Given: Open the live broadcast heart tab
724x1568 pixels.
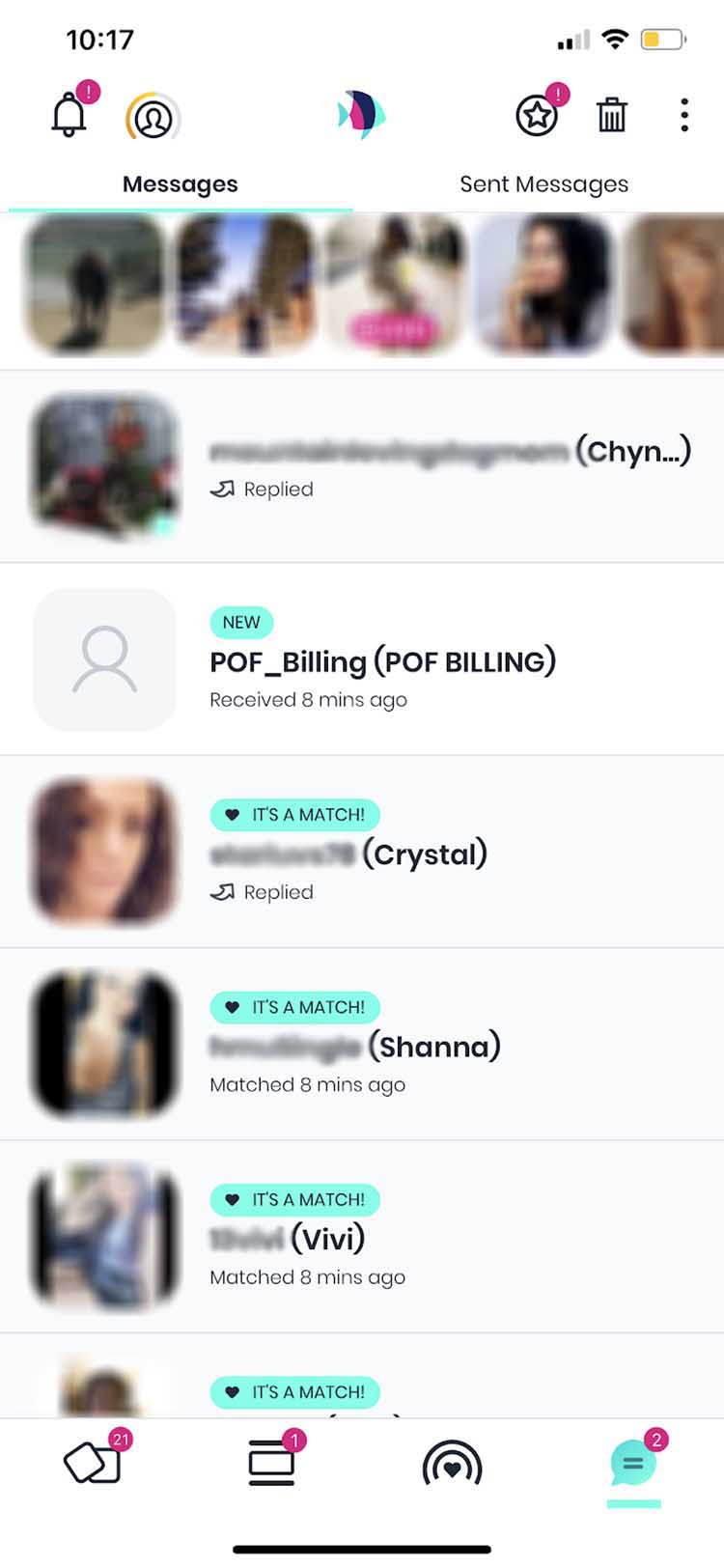Looking at the screenshot, I should 452,1465.
